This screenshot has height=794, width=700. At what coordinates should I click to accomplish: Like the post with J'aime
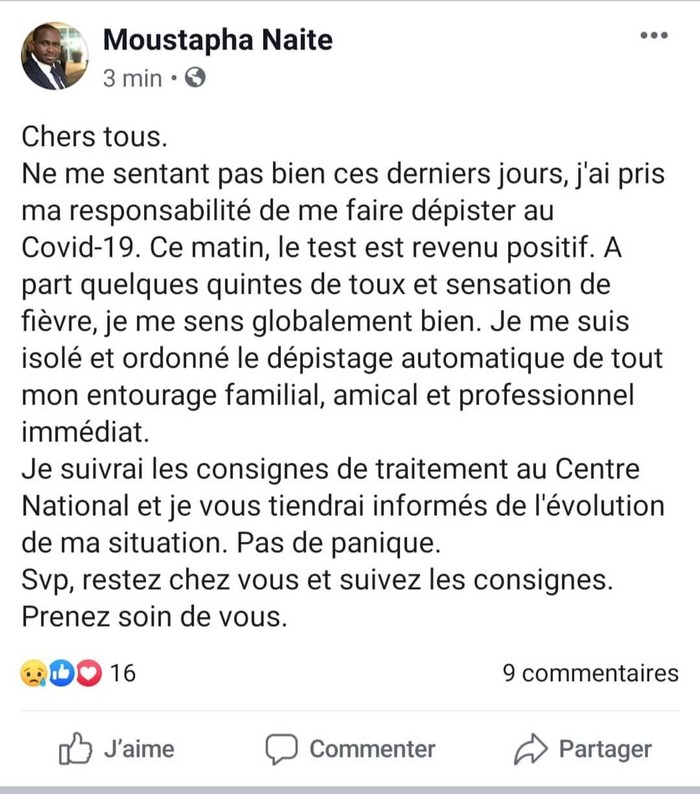pos(116,748)
